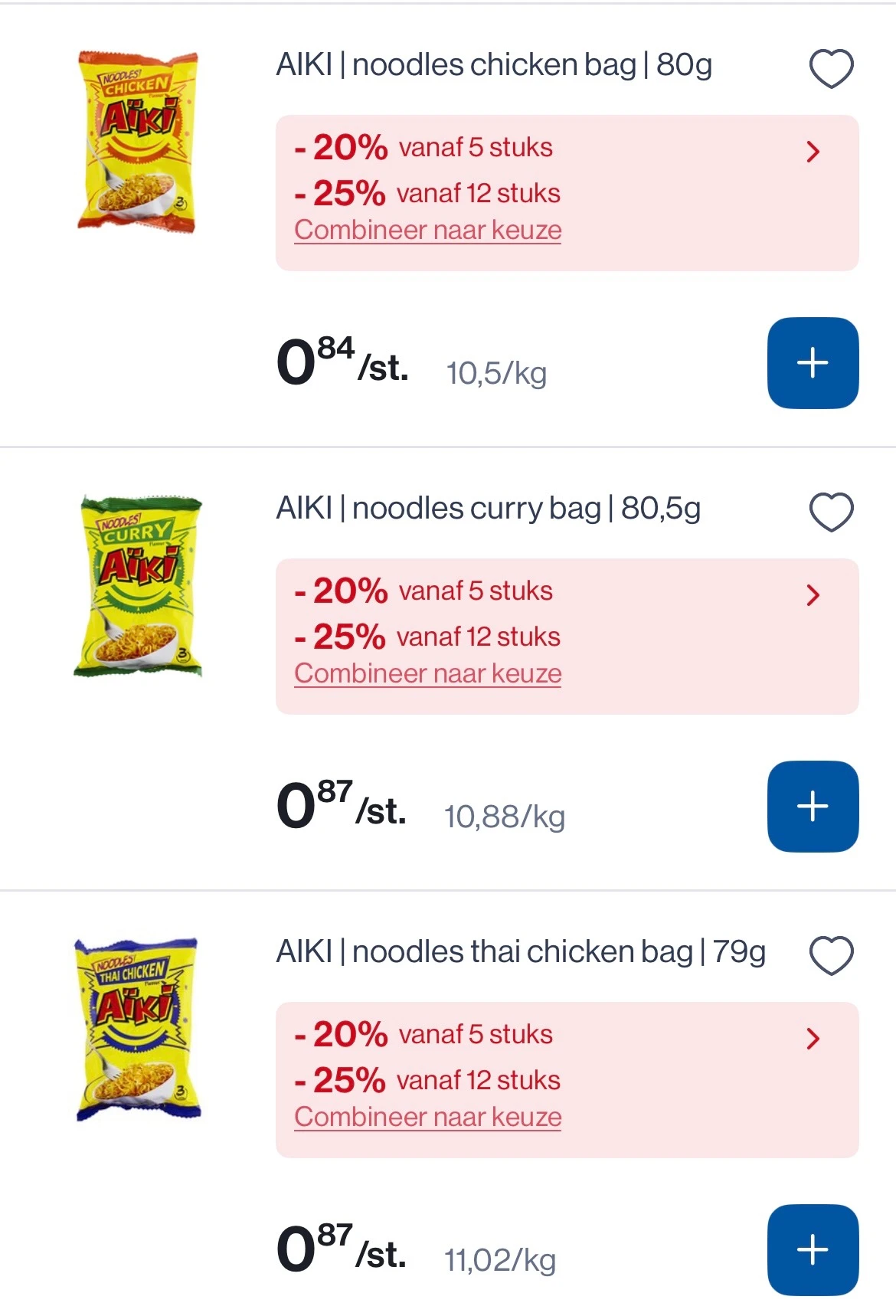Follow Combineer naar keuze for thai chicken

427,1117
